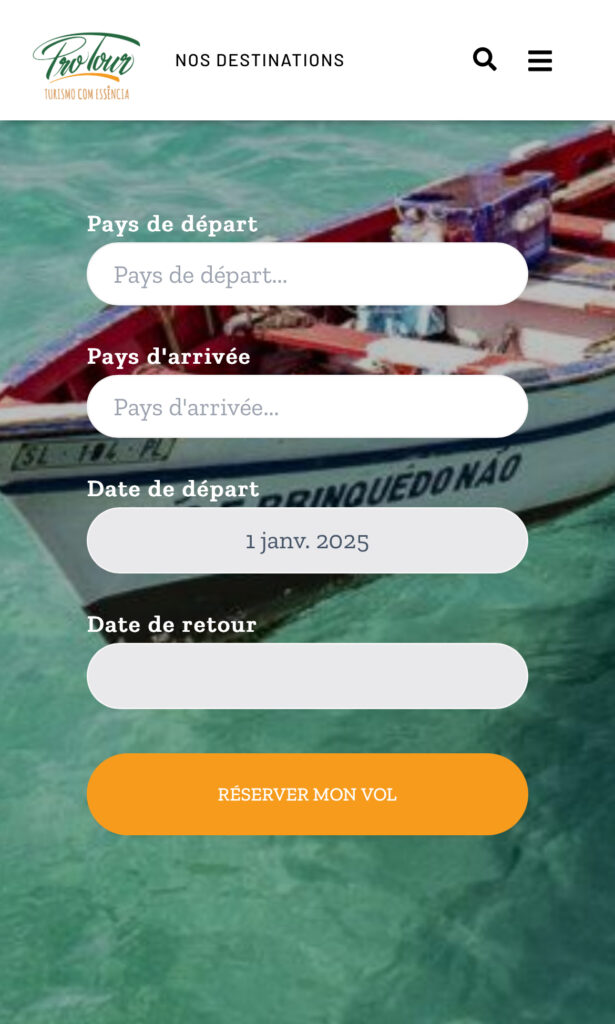Open the search magnifier icon

click(x=484, y=60)
